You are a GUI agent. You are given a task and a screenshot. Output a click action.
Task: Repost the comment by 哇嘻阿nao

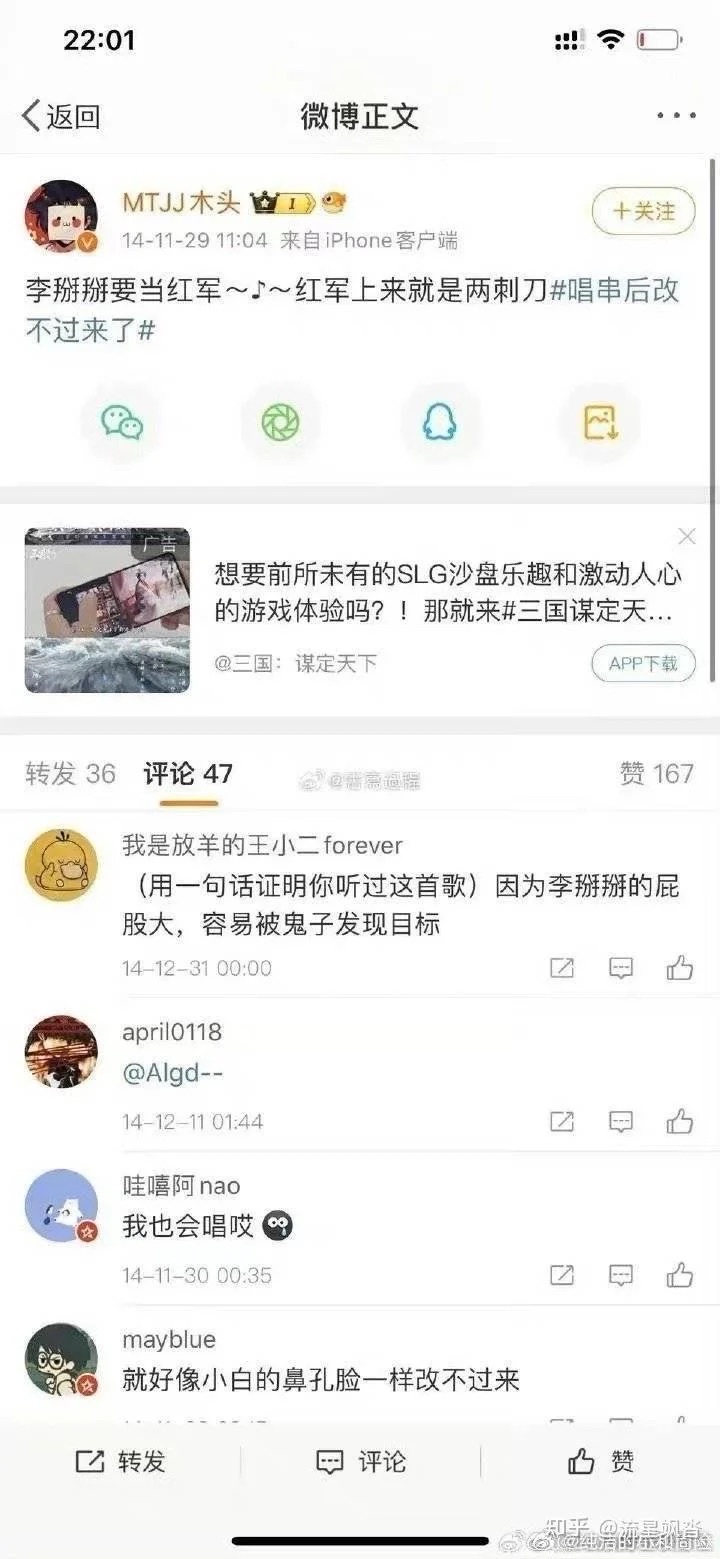point(562,1275)
